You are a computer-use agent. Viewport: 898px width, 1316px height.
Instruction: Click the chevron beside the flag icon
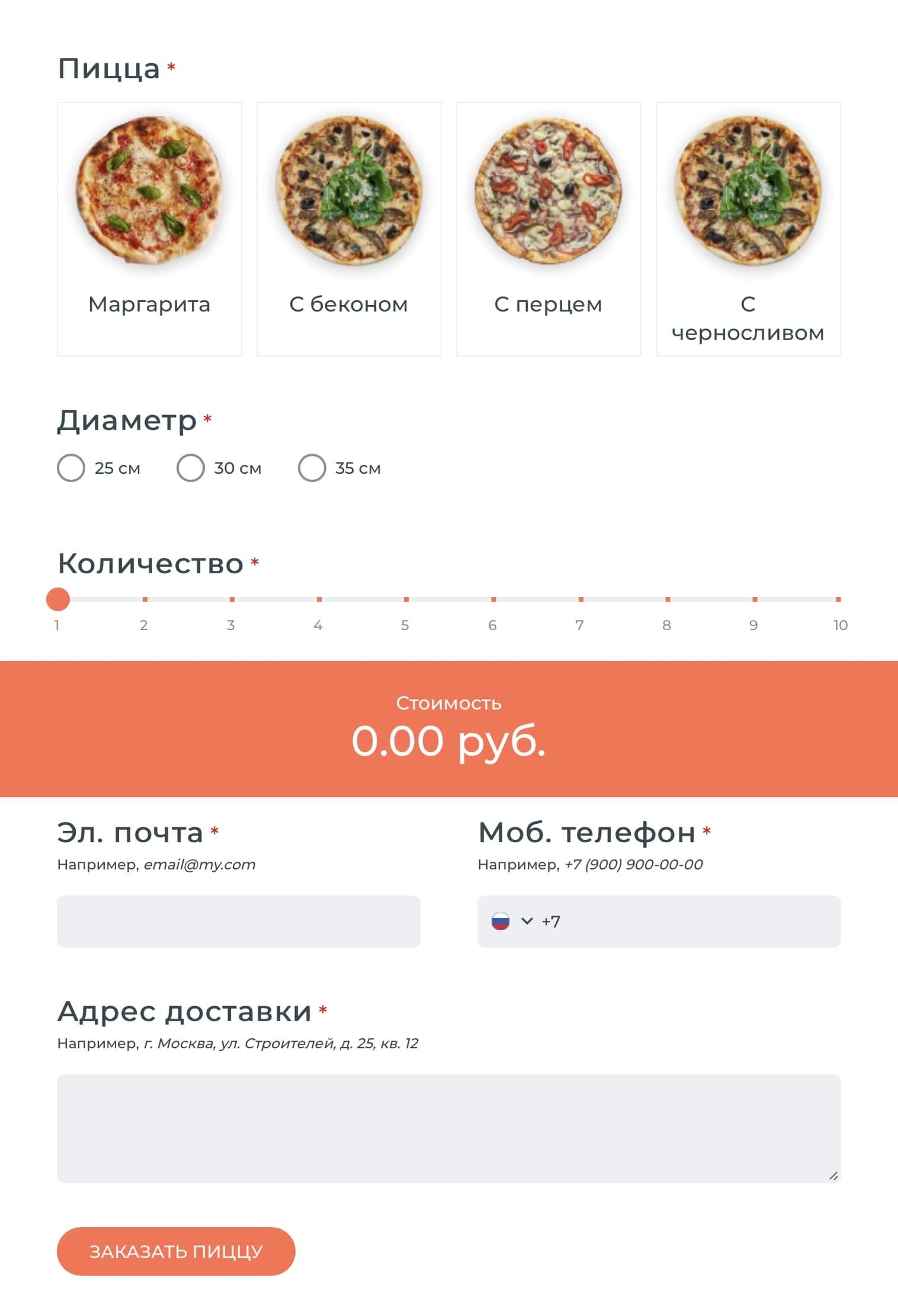(525, 922)
